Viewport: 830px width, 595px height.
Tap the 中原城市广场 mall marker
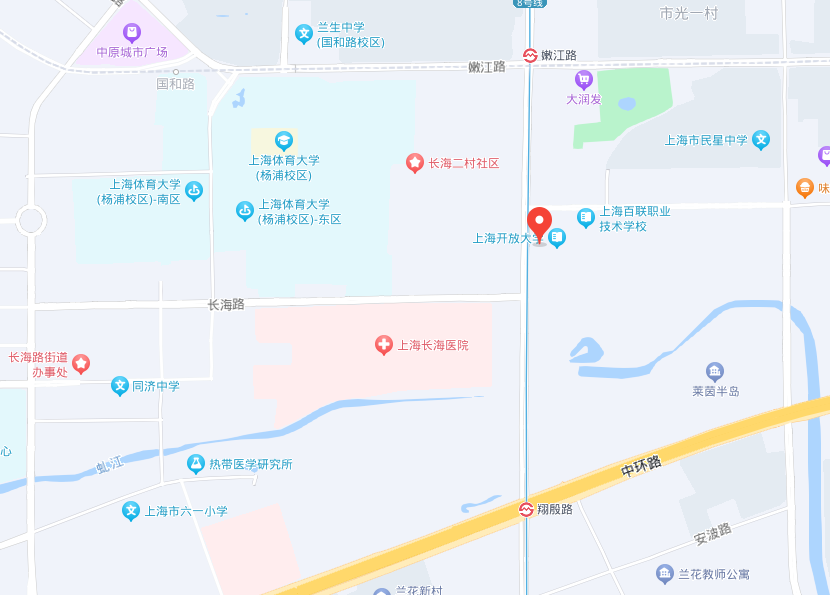point(132,33)
